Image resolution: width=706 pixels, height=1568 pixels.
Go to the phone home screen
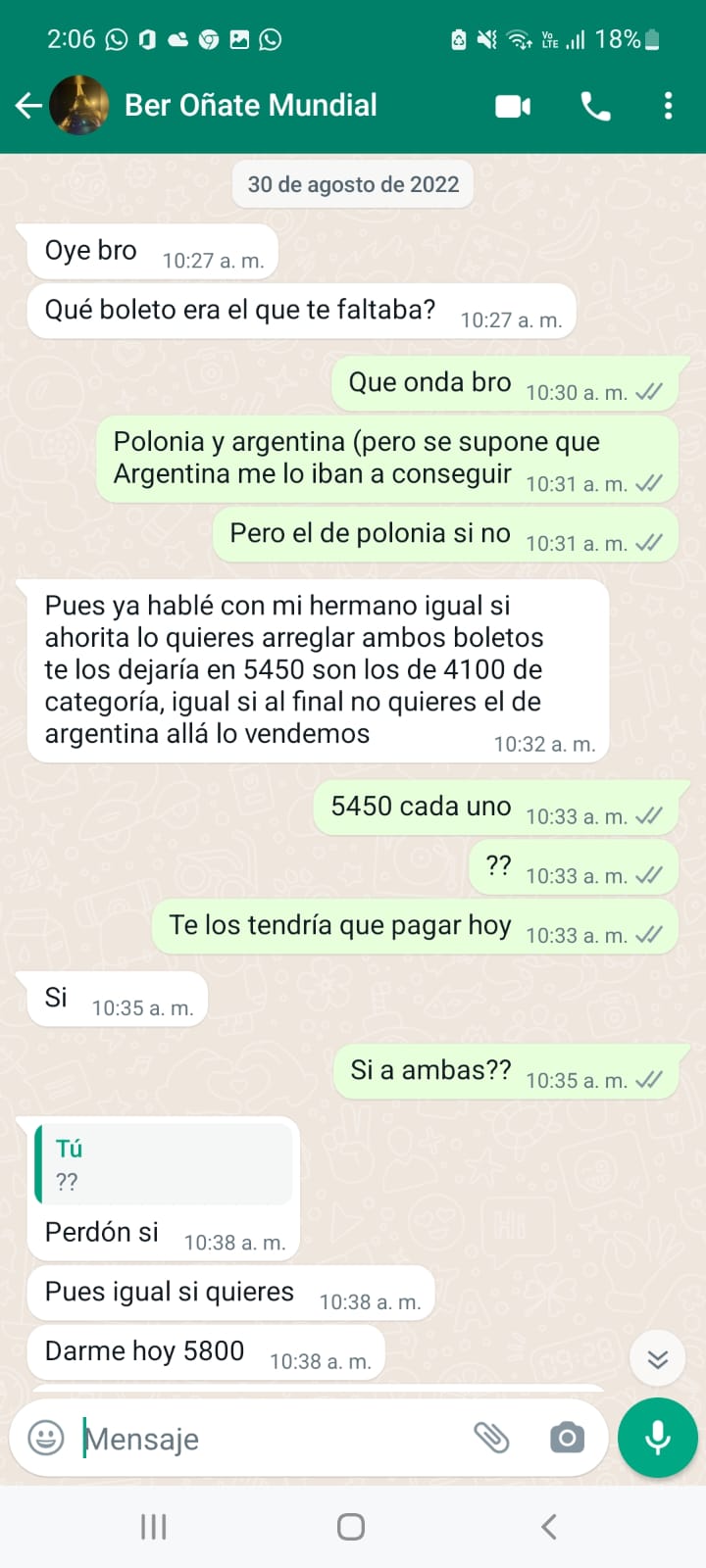(351, 1526)
